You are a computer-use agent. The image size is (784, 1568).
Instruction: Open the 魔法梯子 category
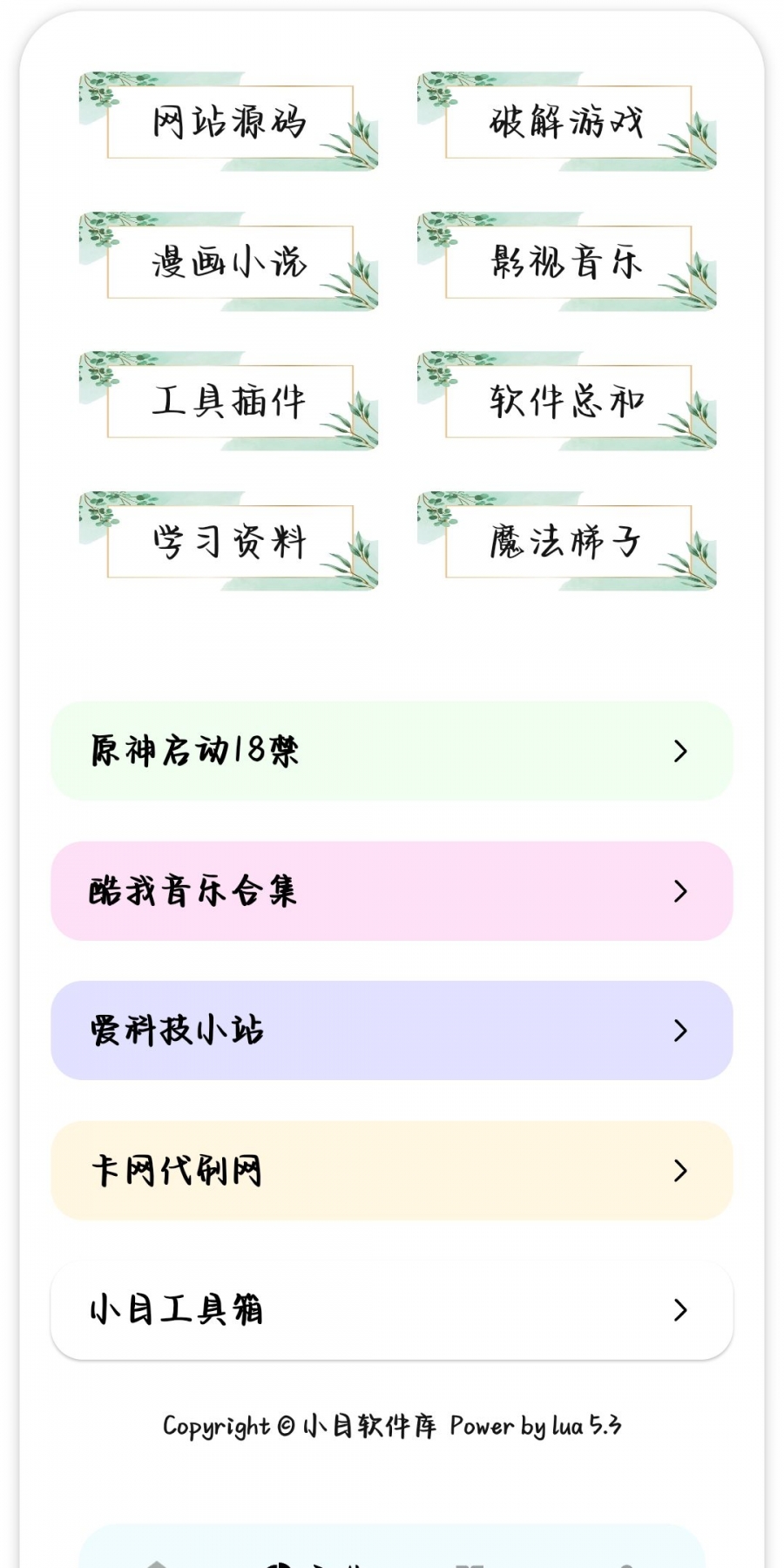pos(566,541)
